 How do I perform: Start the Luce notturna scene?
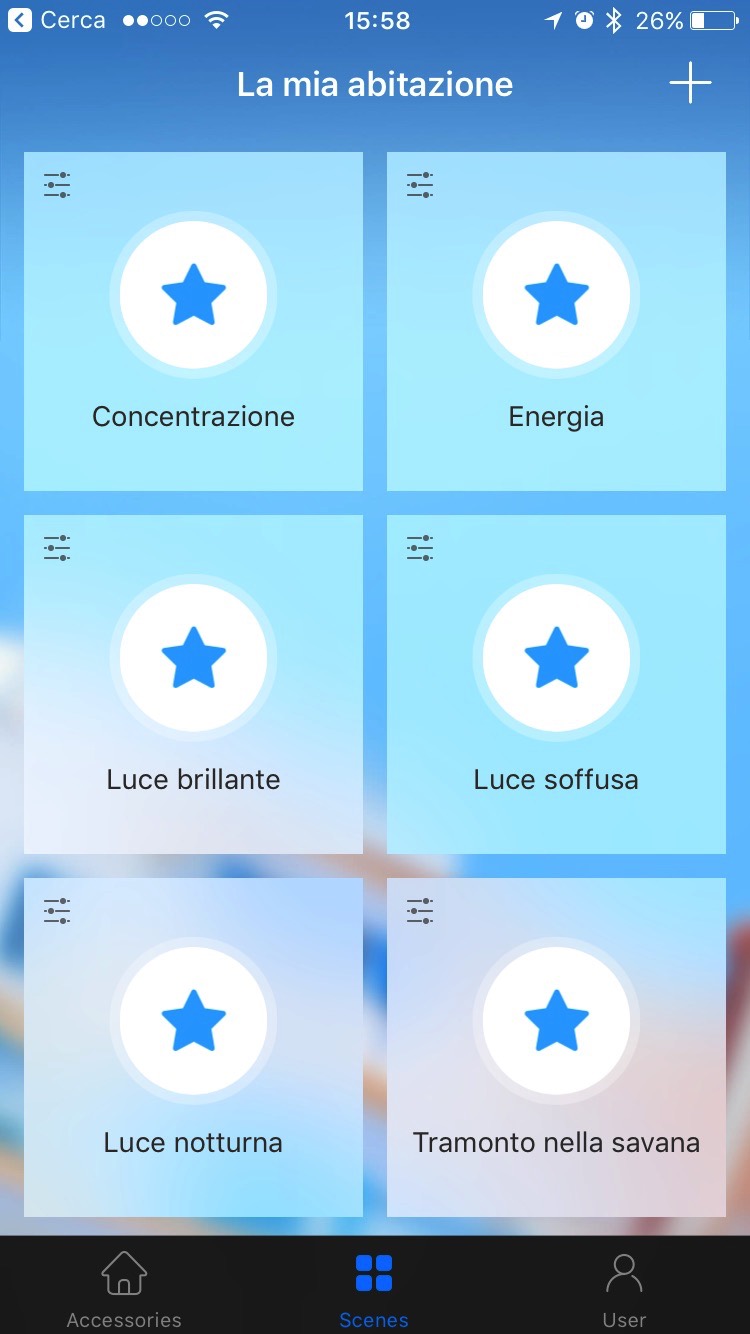point(193,1022)
